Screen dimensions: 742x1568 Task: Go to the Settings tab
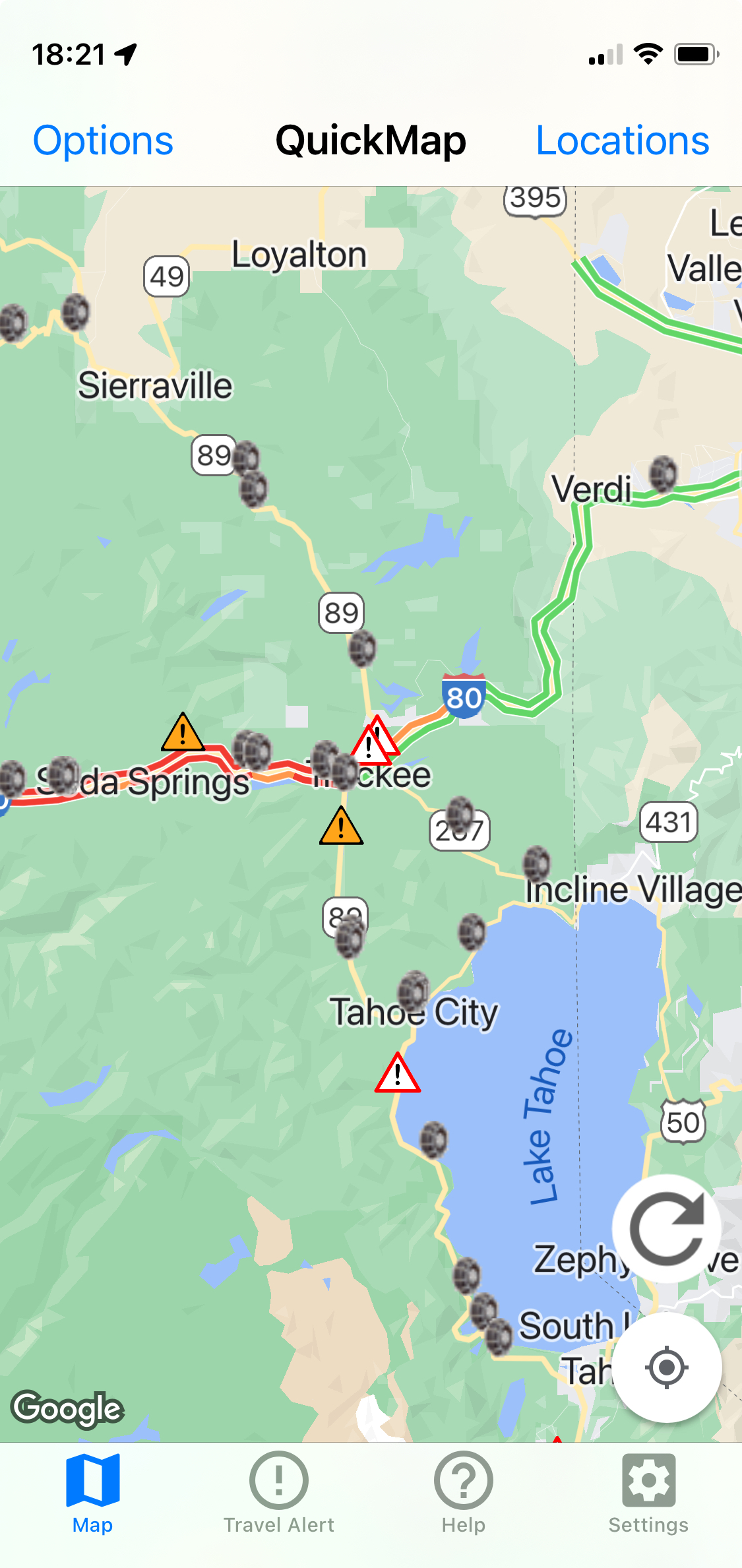648,1493
